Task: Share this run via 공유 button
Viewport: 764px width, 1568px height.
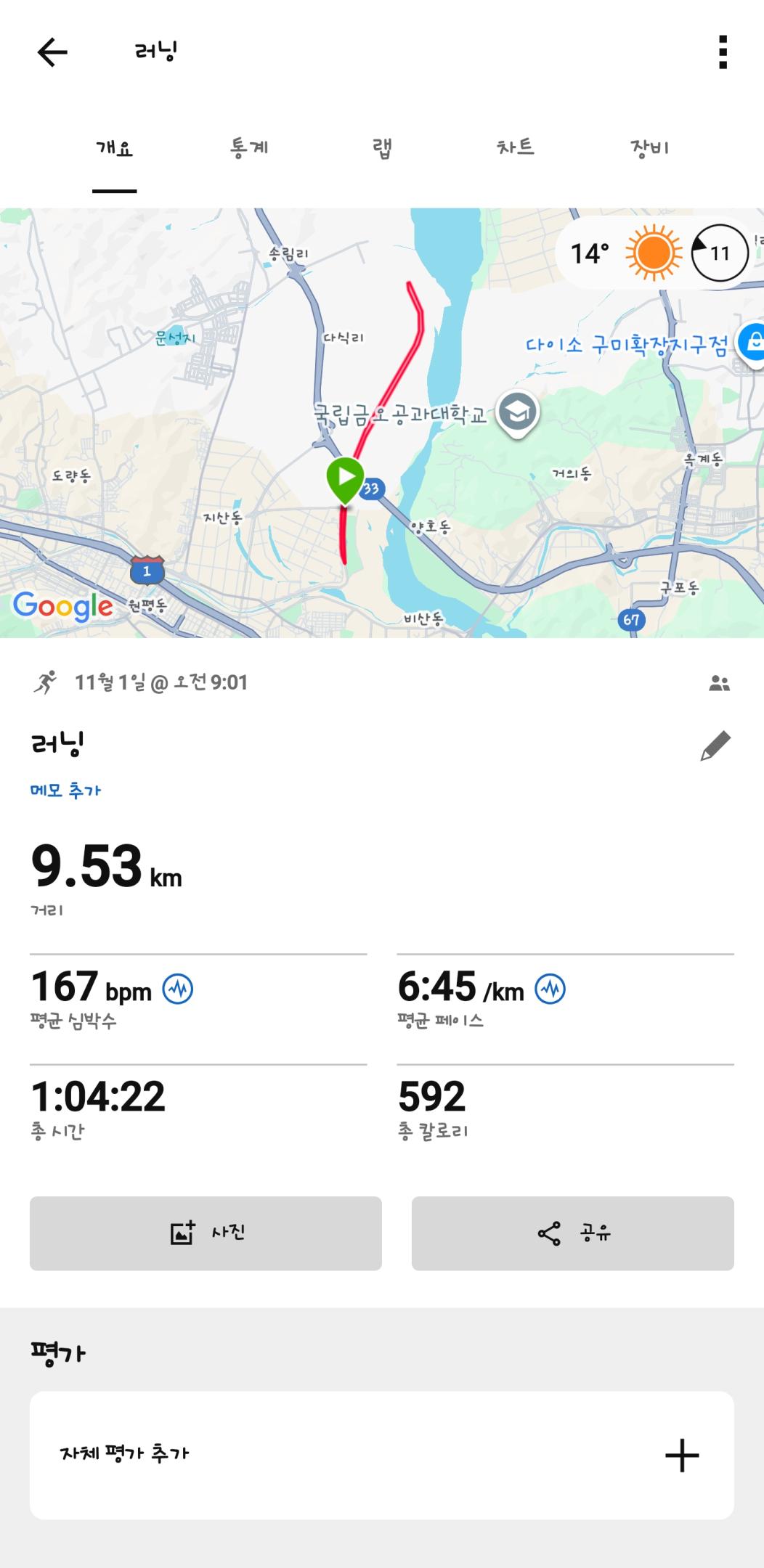Action: 573,1233
